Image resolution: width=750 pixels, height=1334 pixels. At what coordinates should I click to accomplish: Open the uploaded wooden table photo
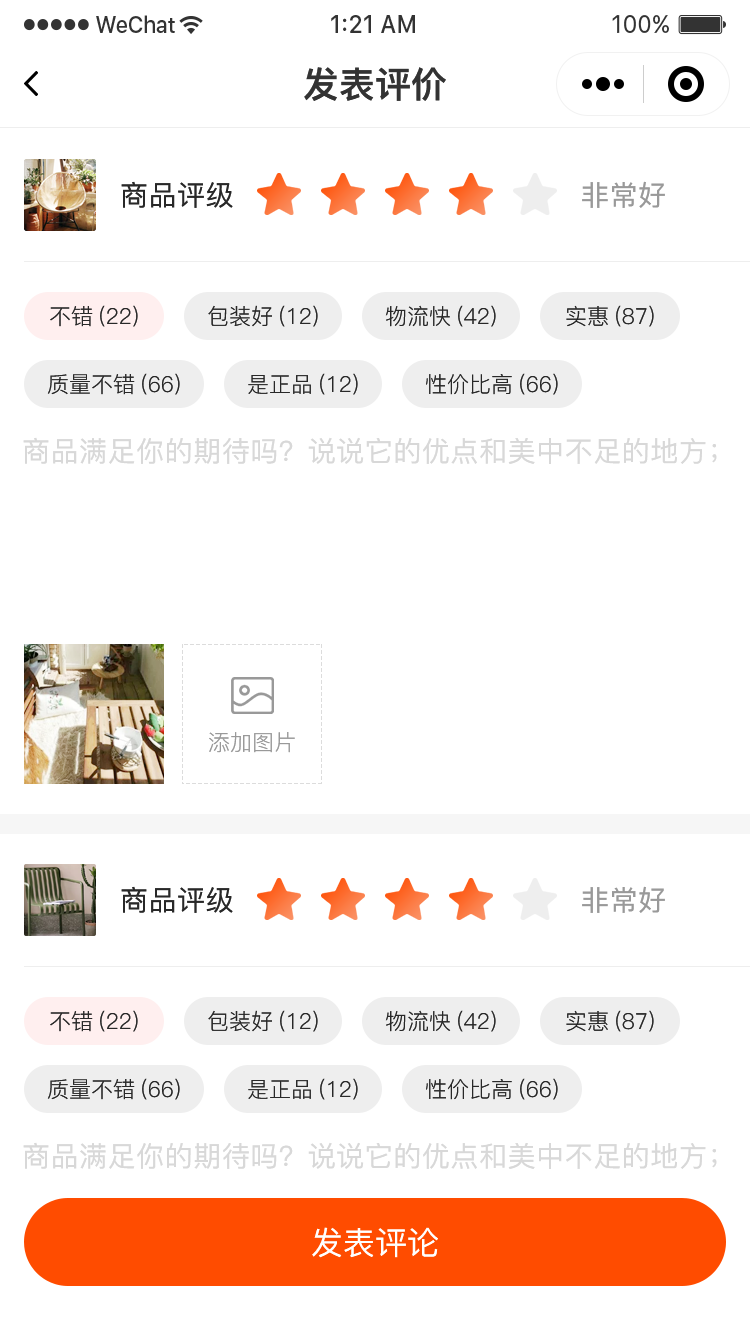tap(94, 714)
